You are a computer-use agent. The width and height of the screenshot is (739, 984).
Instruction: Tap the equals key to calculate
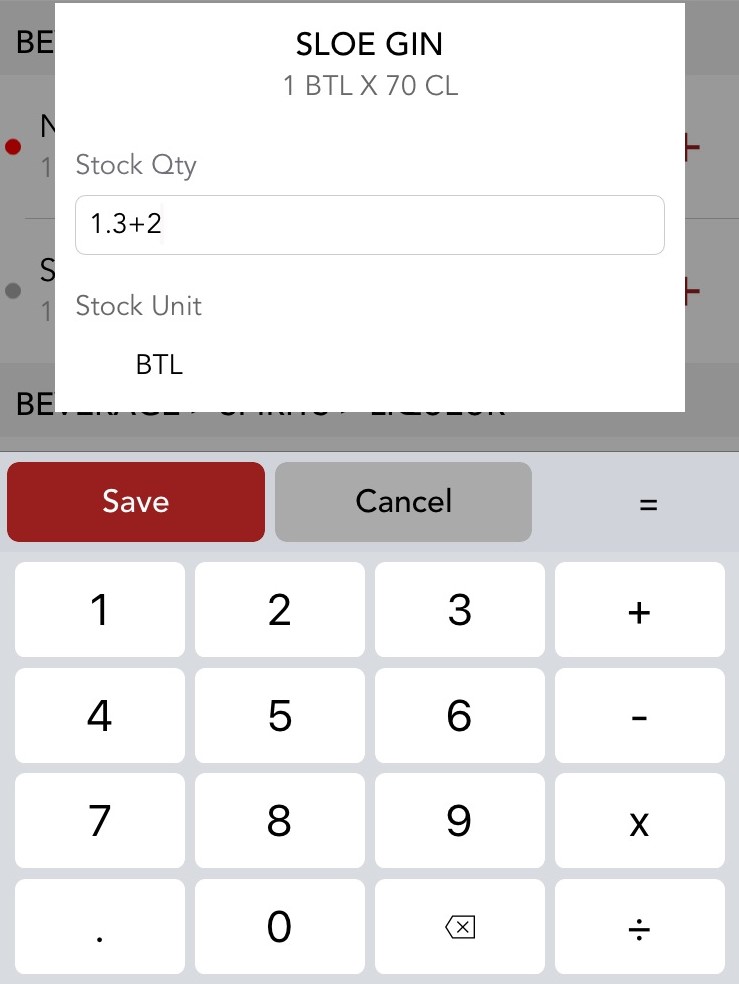[x=647, y=505]
